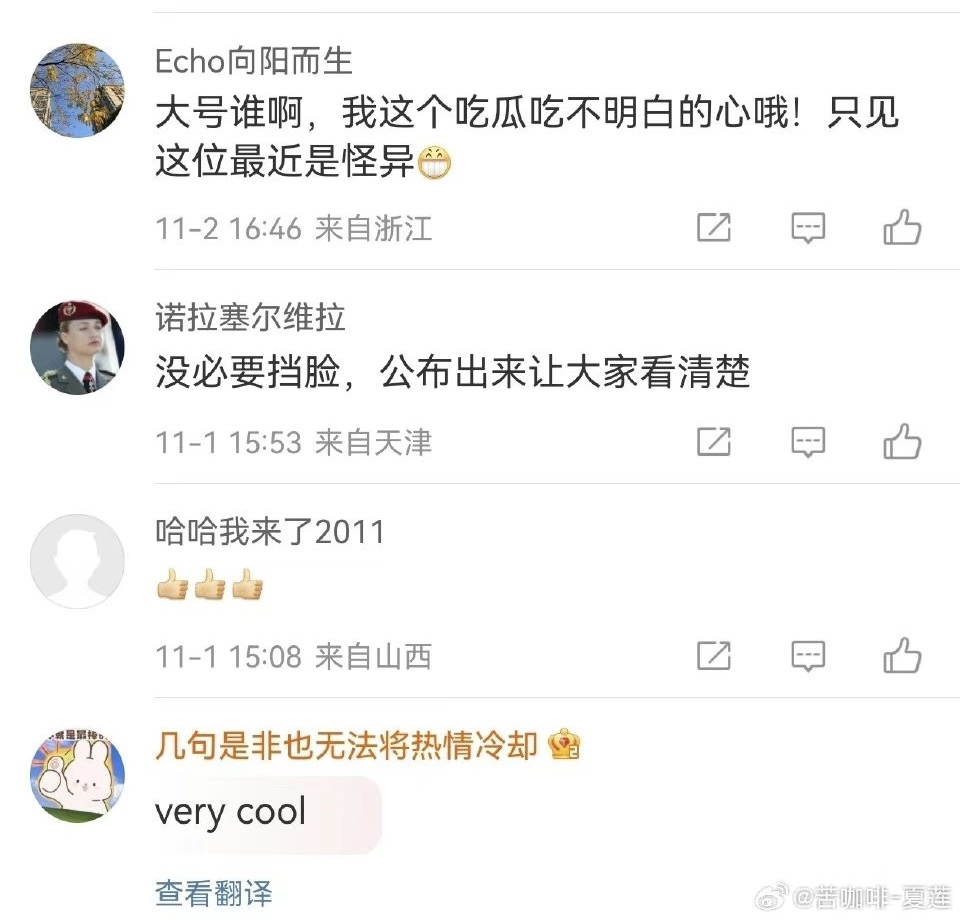Repost the comment by 哈哈我来了2011

[x=713, y=656]
